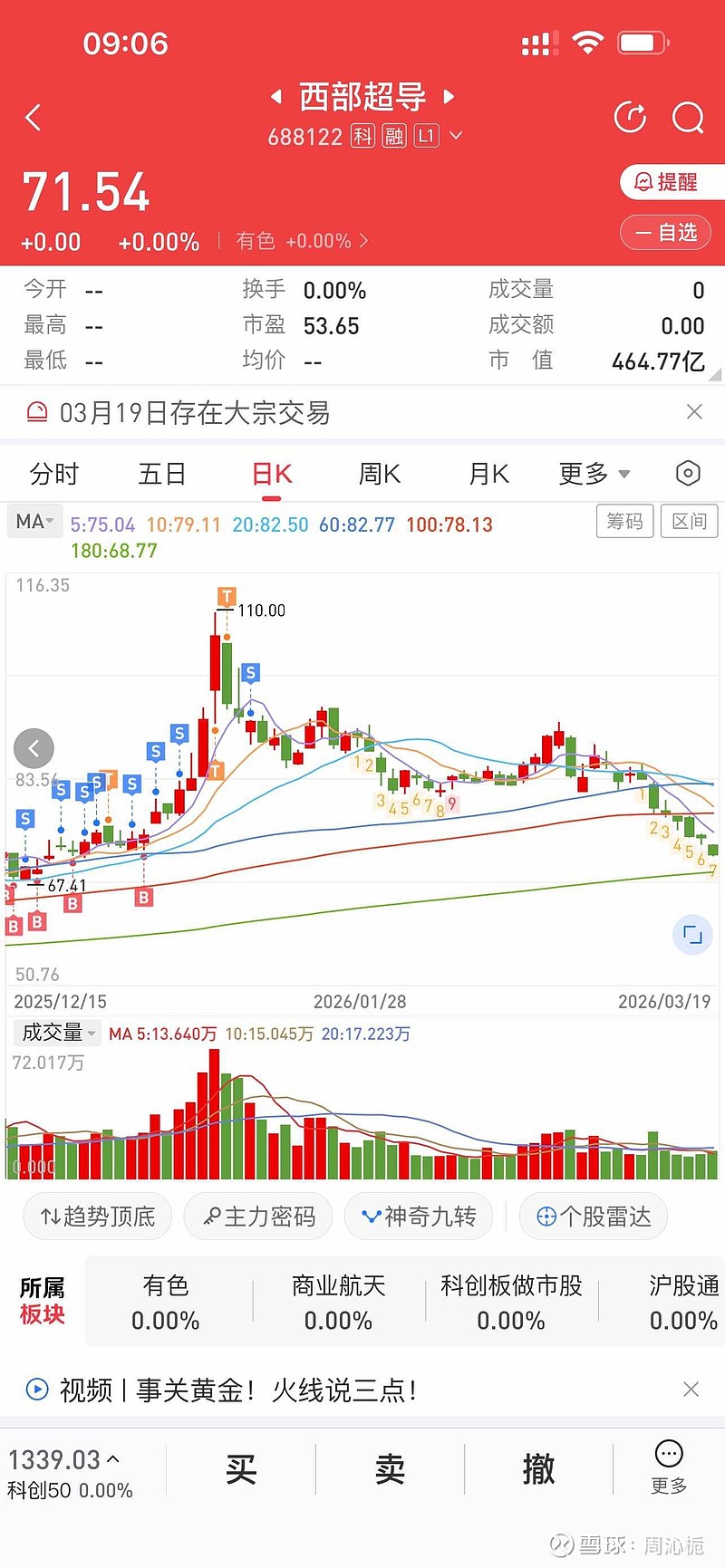Switch to the 五日 chart tab

(162, 474)
